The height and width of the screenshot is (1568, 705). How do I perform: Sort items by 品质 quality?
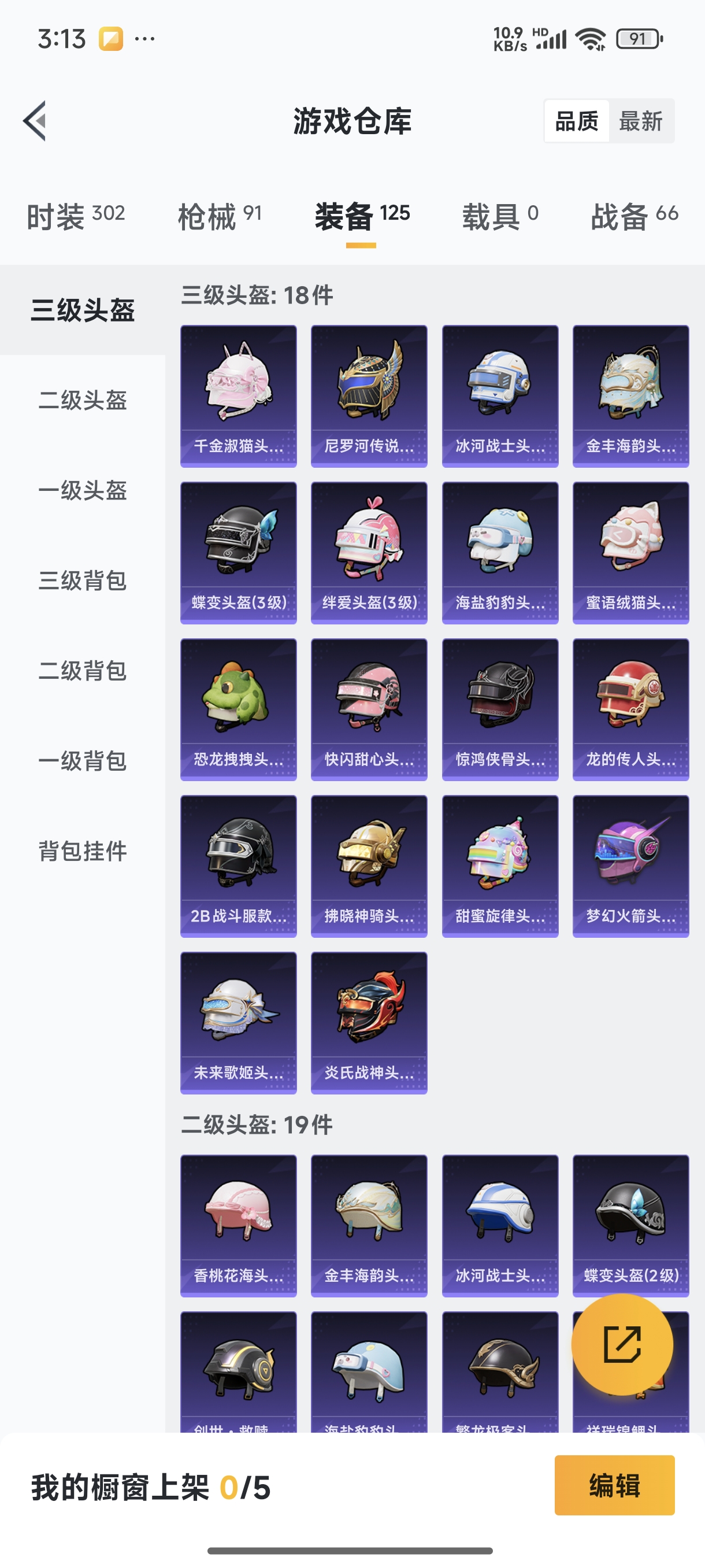(576, 120)
